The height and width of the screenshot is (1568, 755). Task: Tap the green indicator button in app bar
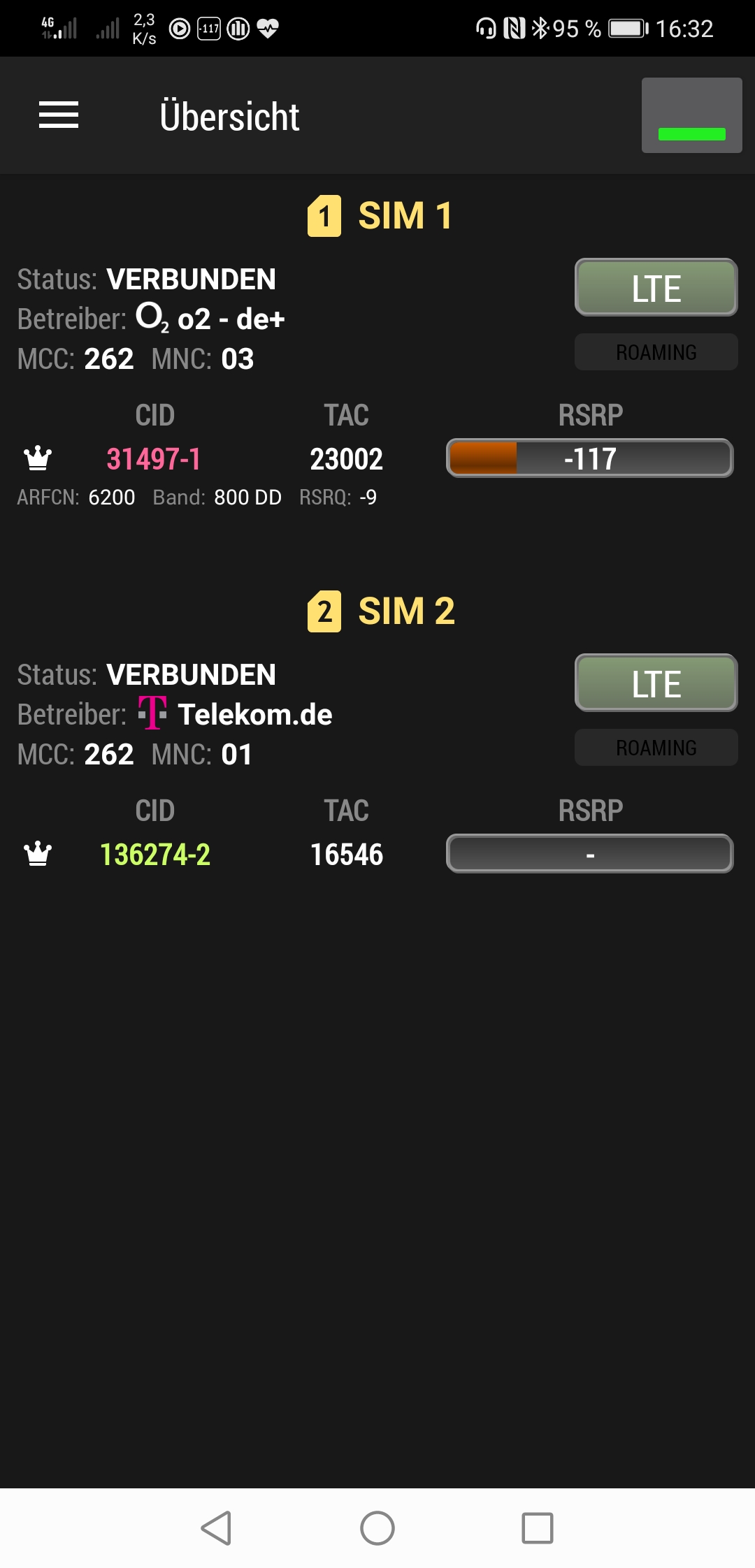point(691,115)
